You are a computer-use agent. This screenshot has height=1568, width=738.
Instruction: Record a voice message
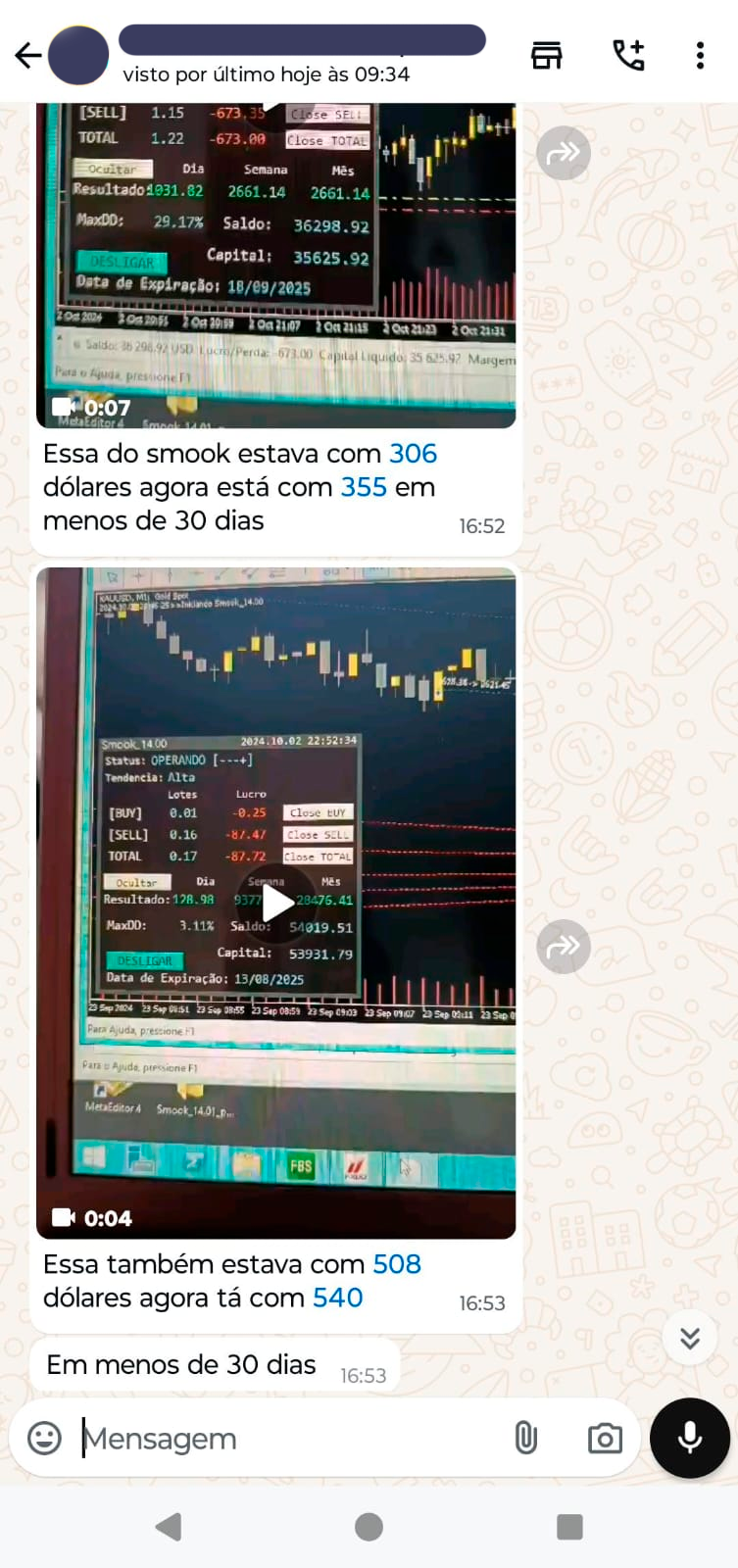click(690, 1438)
